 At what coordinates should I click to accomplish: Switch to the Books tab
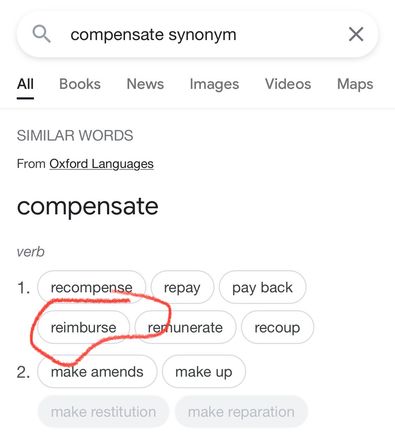tap(80, 84)
